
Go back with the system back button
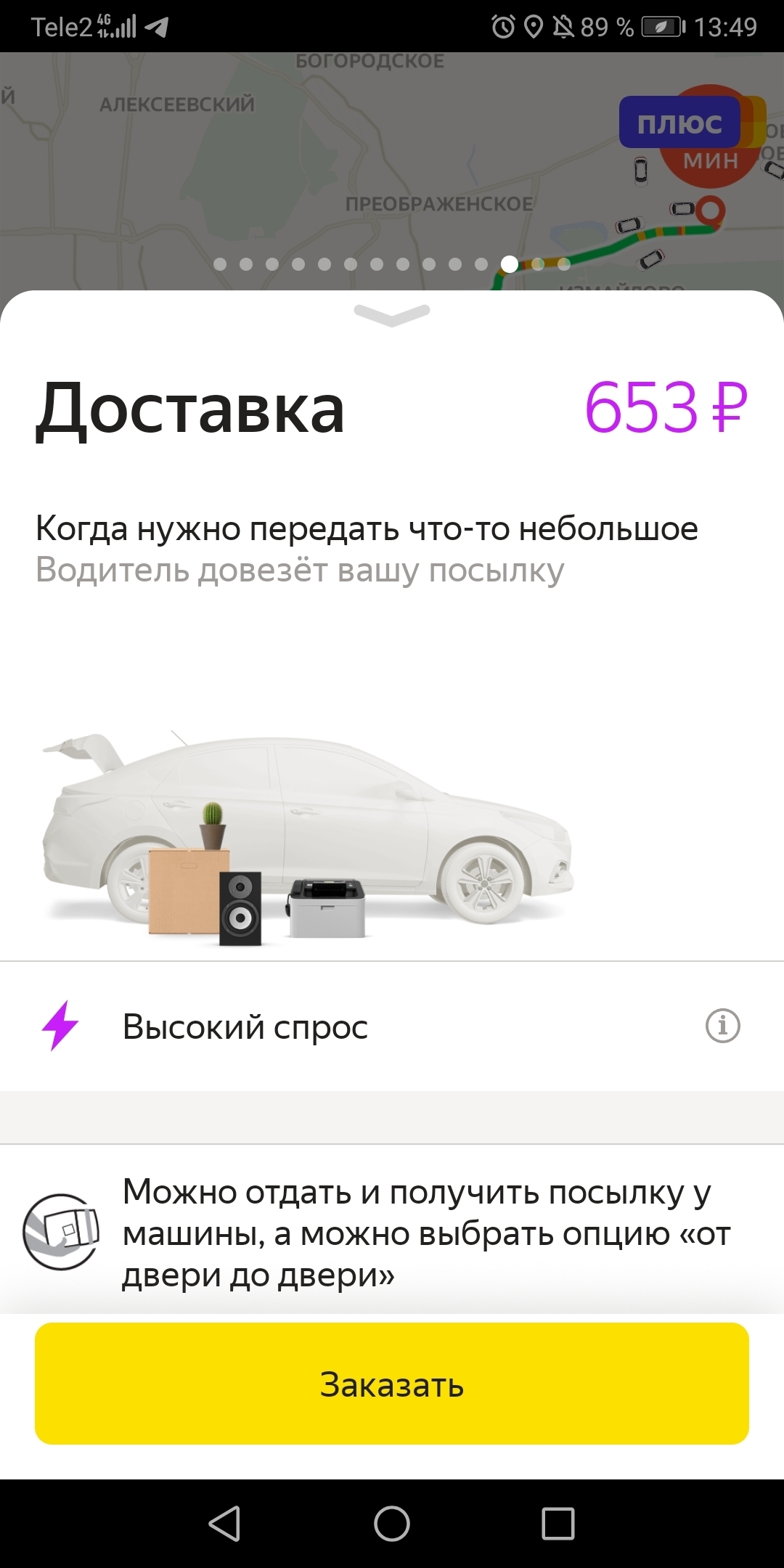click(224, 1523)
